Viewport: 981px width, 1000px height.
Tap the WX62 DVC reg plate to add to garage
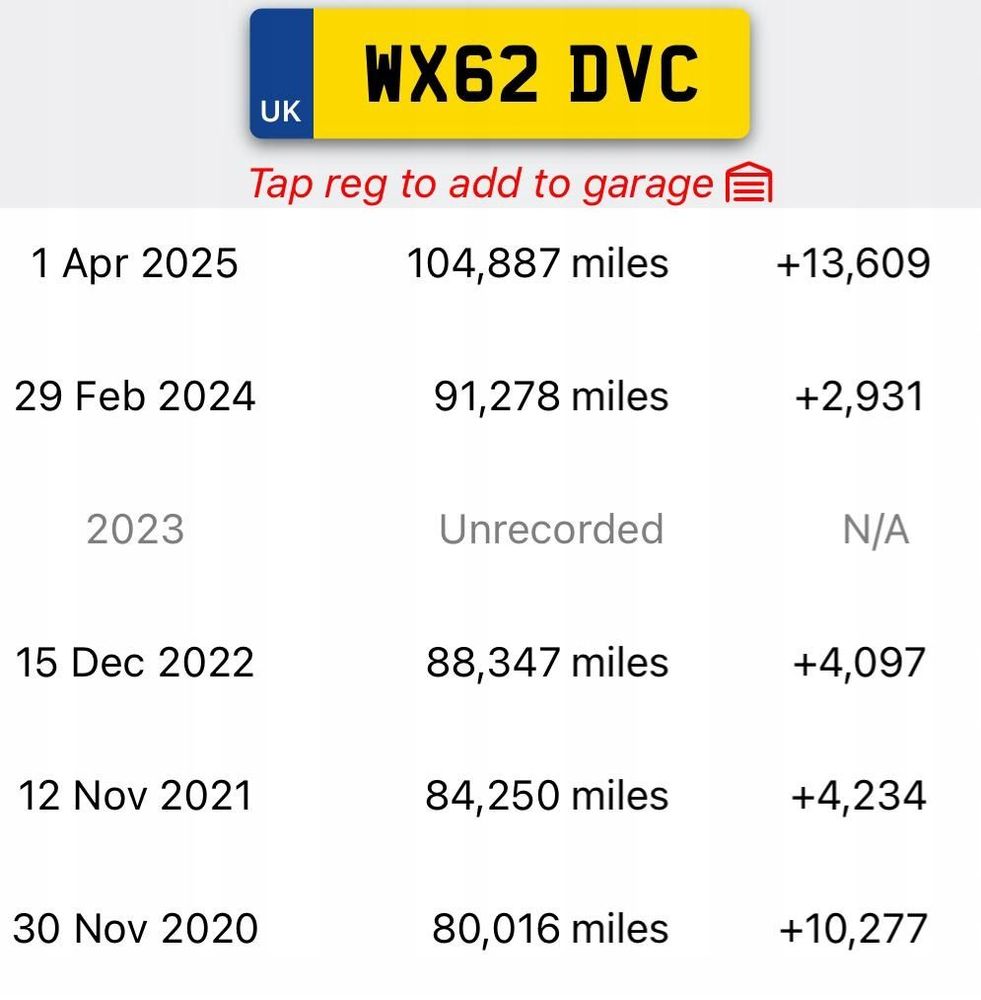[500, 75]
